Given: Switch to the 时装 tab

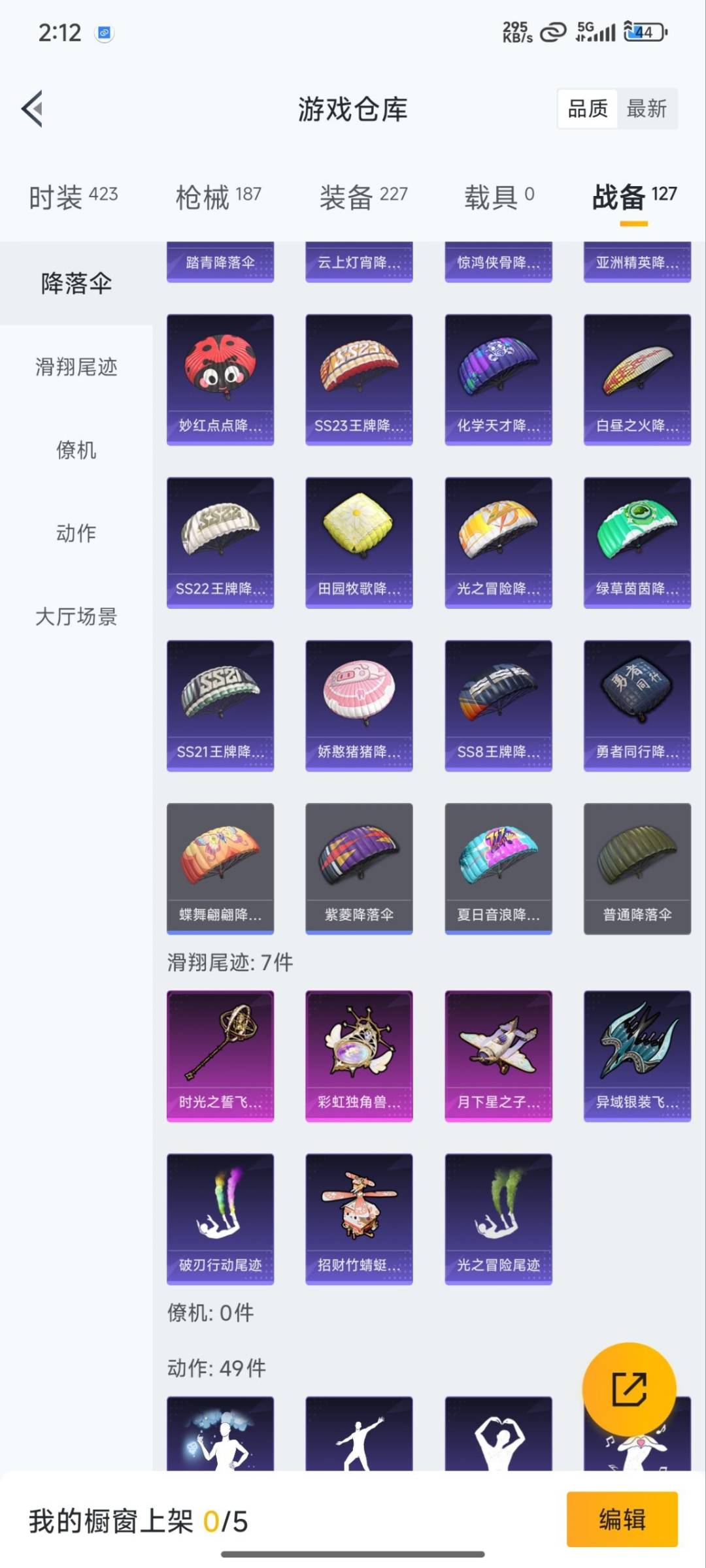Looking at the screenshot, I should [x=73, y=197].
